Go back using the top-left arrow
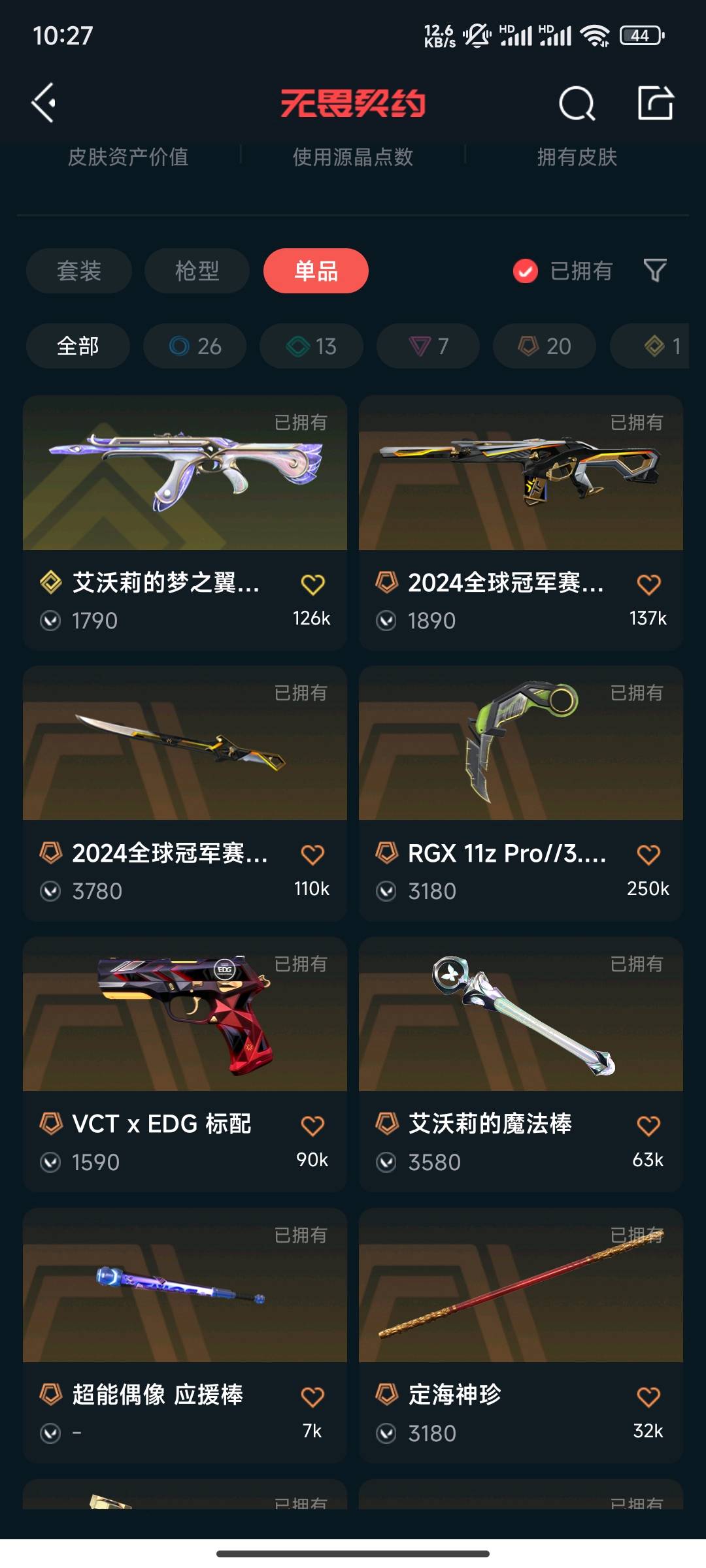706x1568 pixels. [x=44, y=103]
